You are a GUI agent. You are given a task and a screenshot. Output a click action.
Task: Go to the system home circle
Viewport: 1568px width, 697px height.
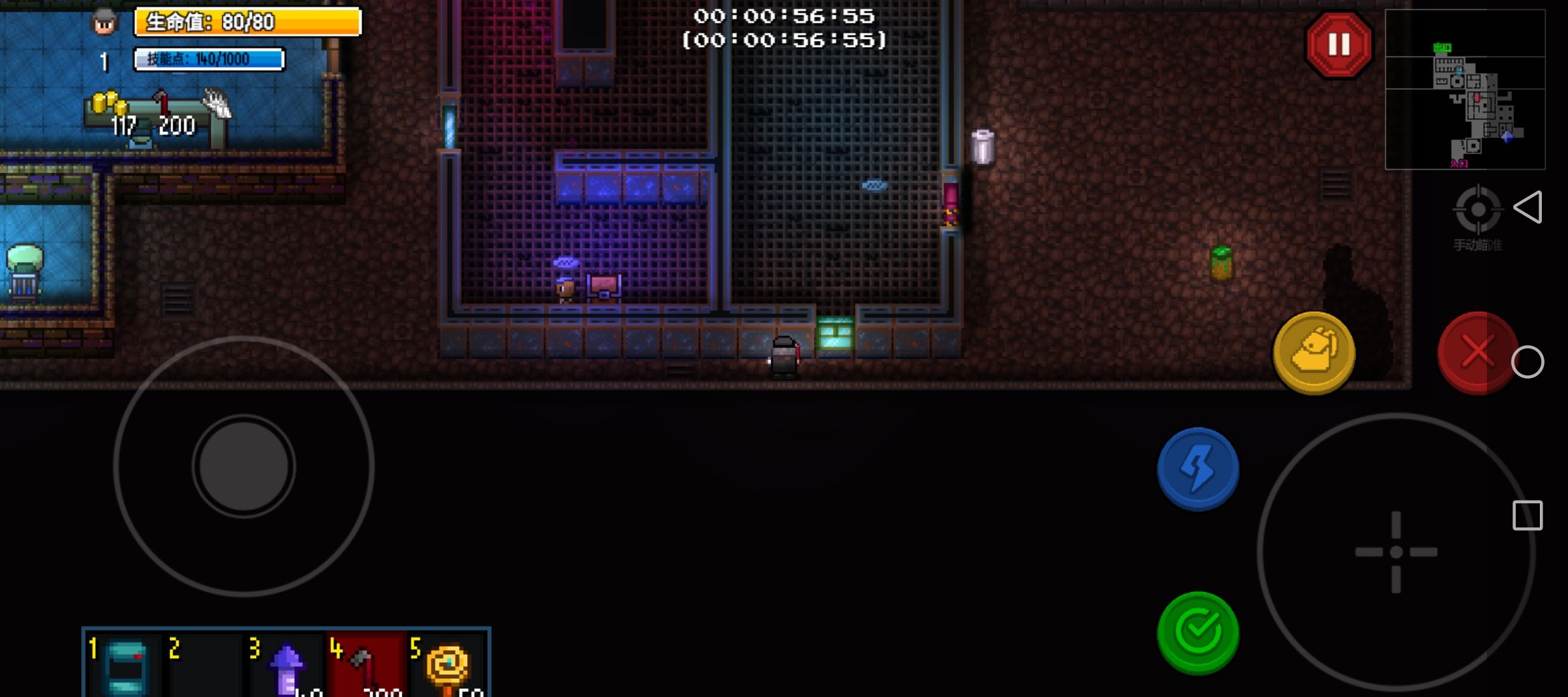pos(1527,363)
